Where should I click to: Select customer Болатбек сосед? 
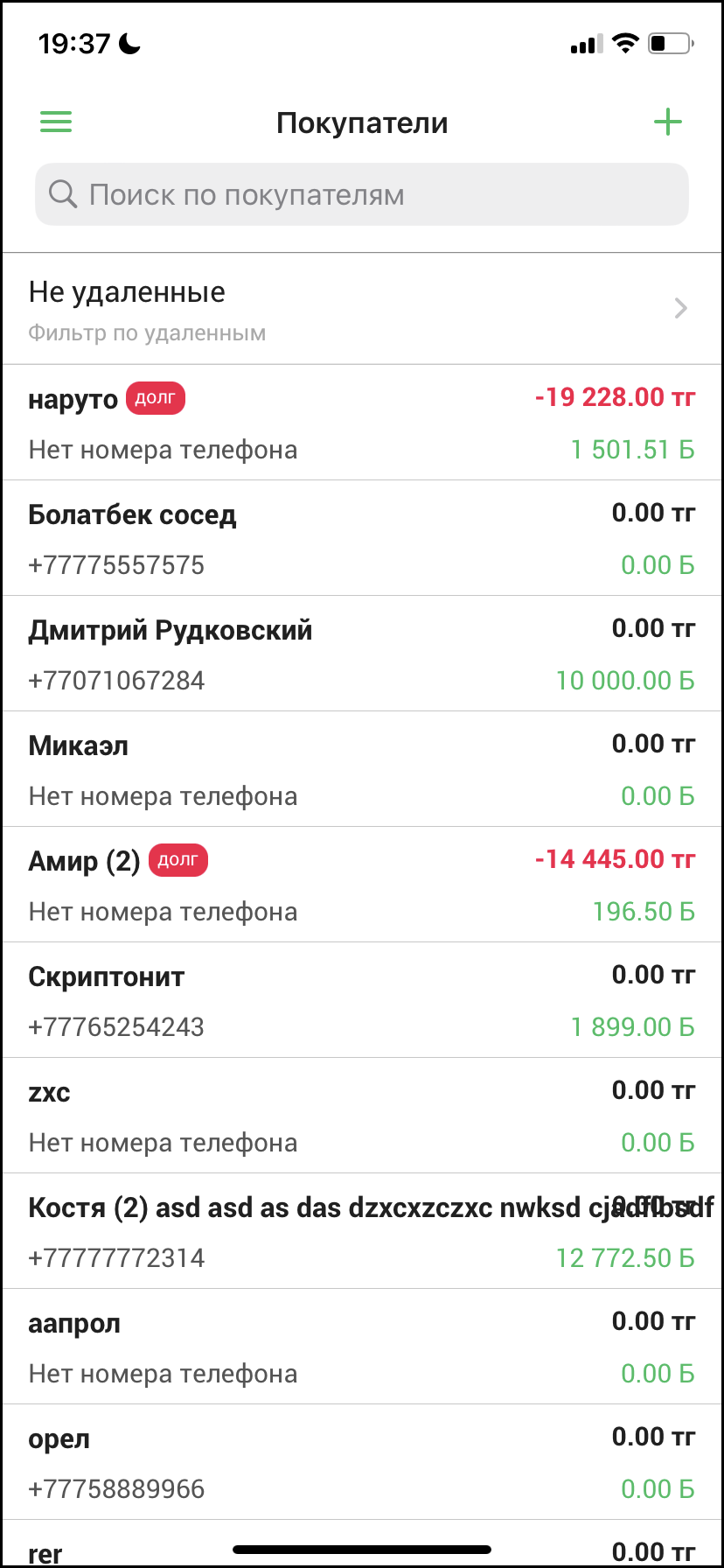[x=362, y=538]
